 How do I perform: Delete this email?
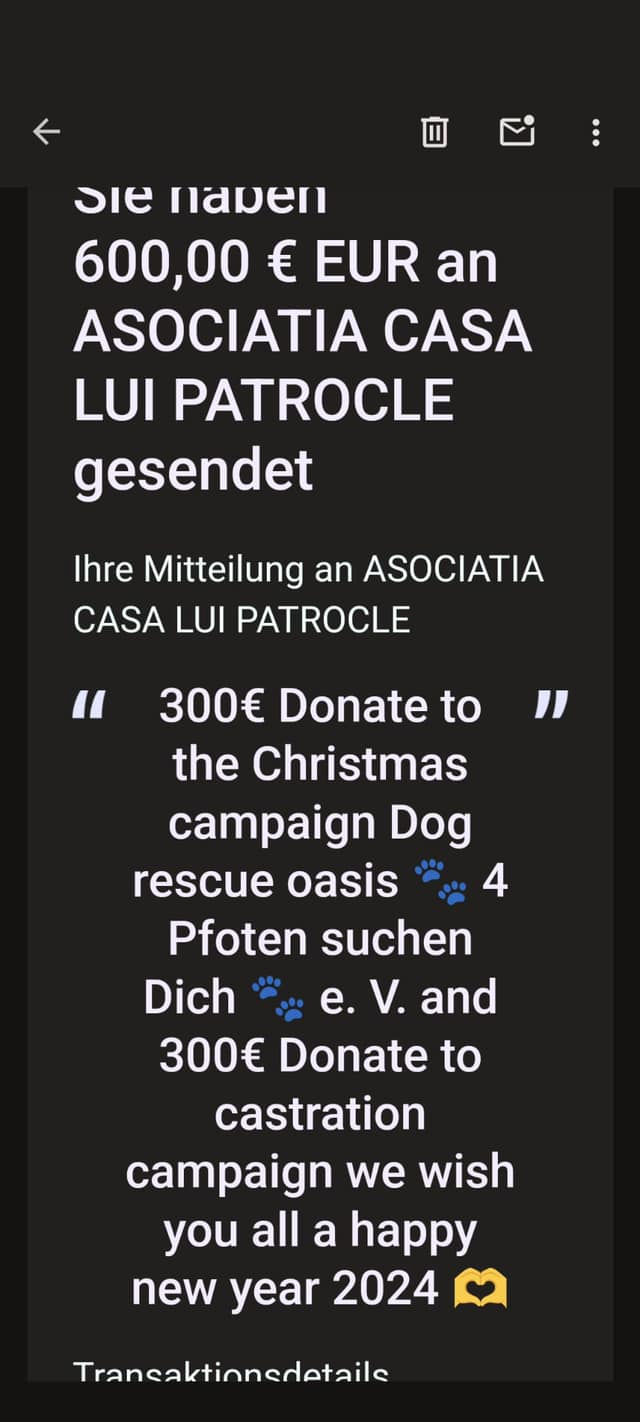point(434,131)
